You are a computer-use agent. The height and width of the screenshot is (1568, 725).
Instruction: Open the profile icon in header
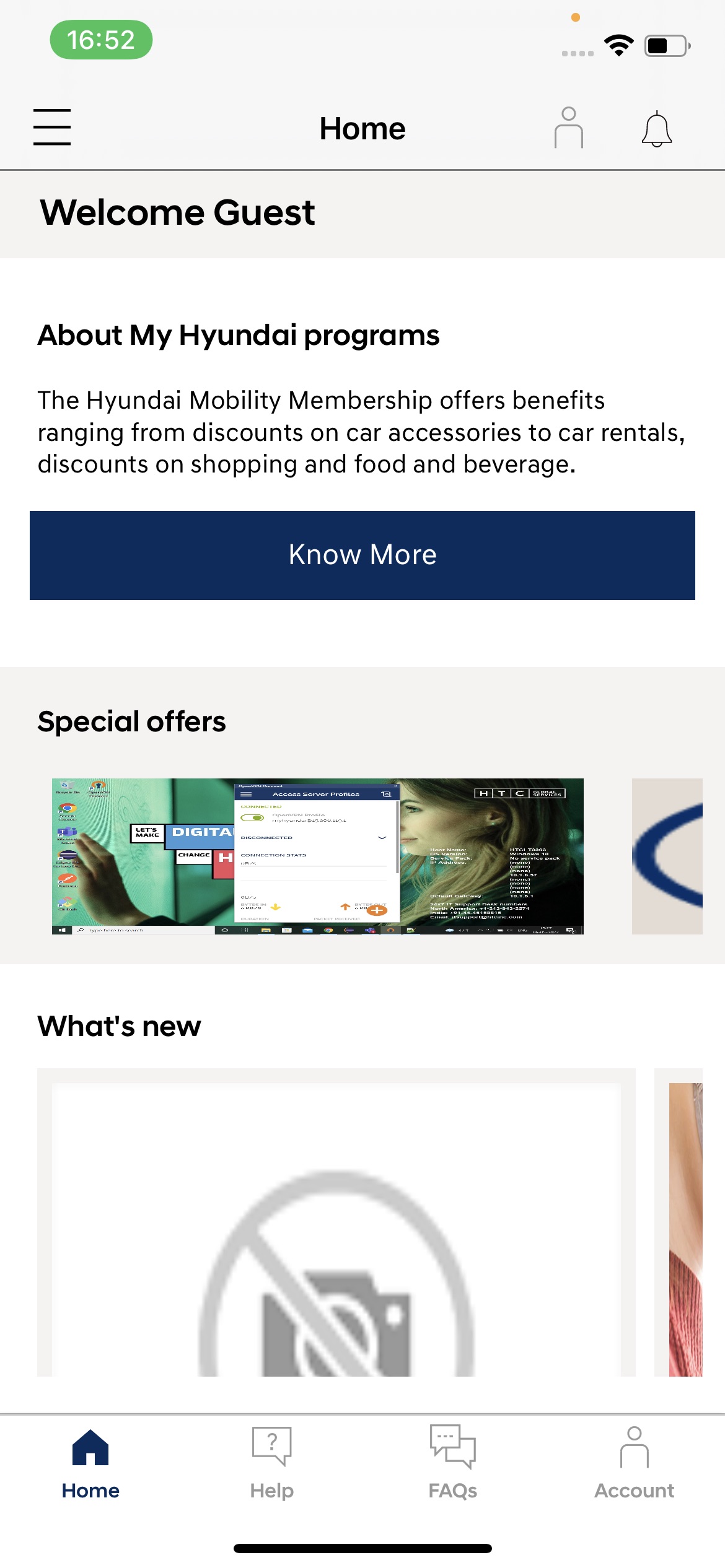pos(568,128)
